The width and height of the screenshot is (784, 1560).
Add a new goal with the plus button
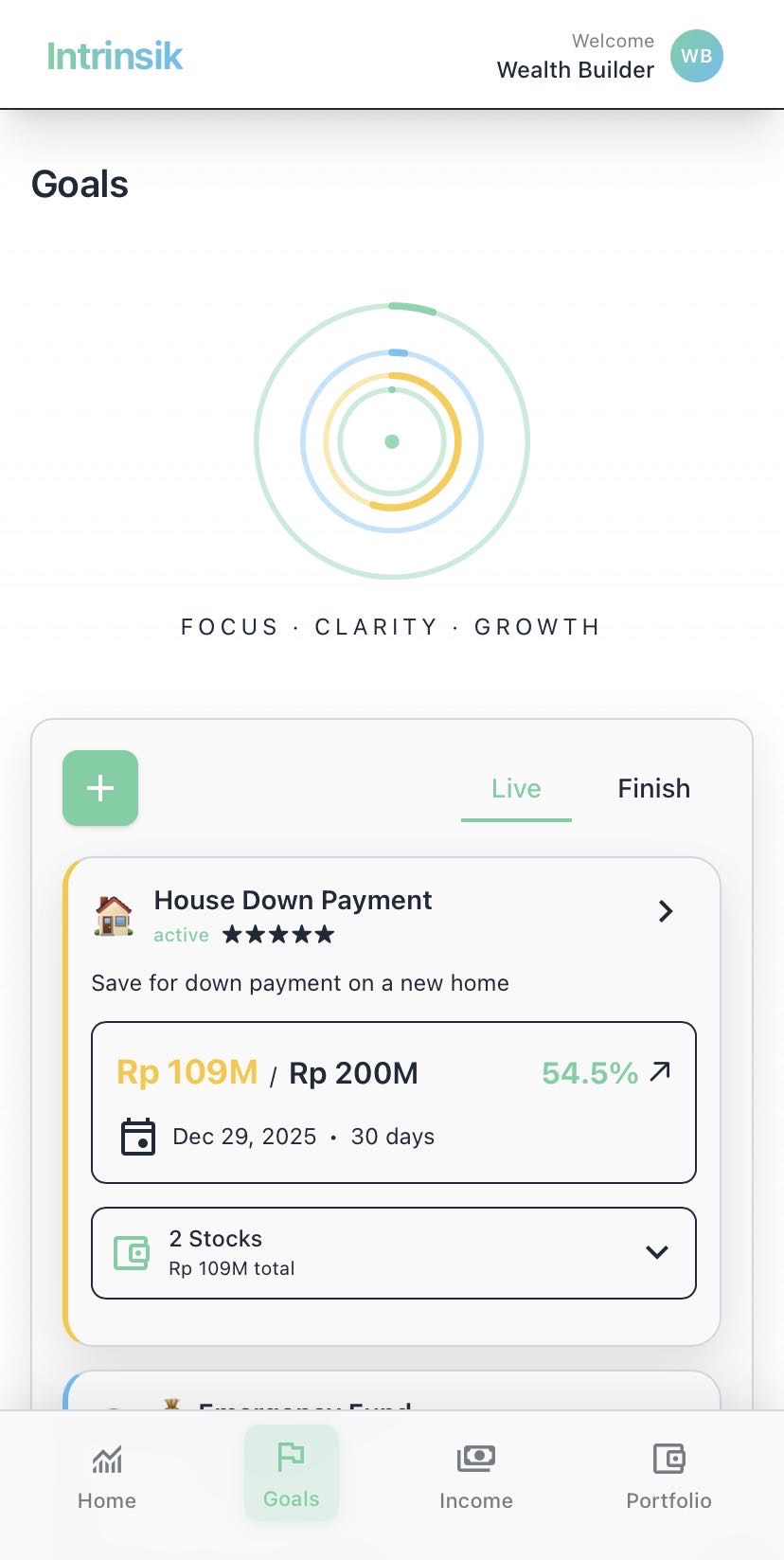100,788
